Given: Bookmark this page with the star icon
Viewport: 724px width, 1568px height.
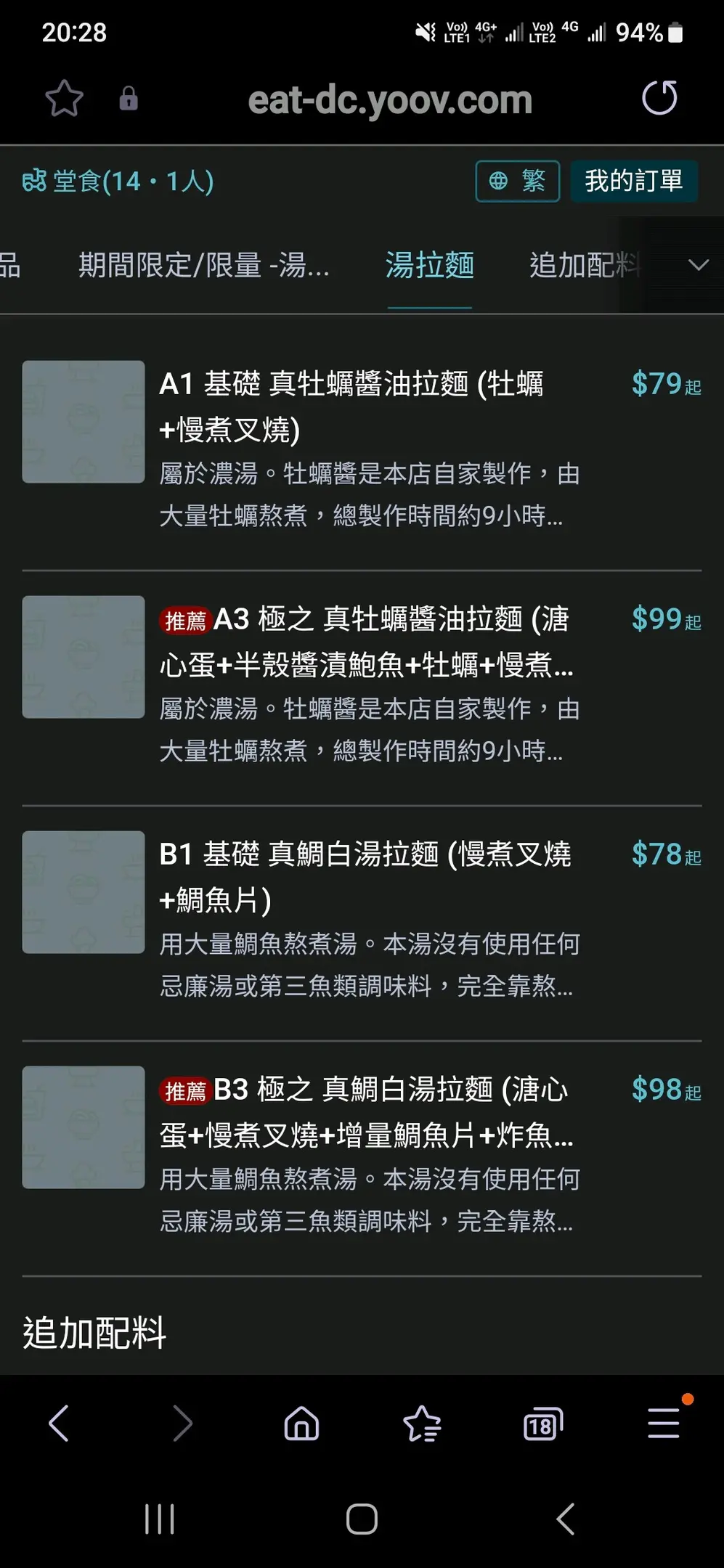Looking at the screenshot, I should tap(64, 98).
